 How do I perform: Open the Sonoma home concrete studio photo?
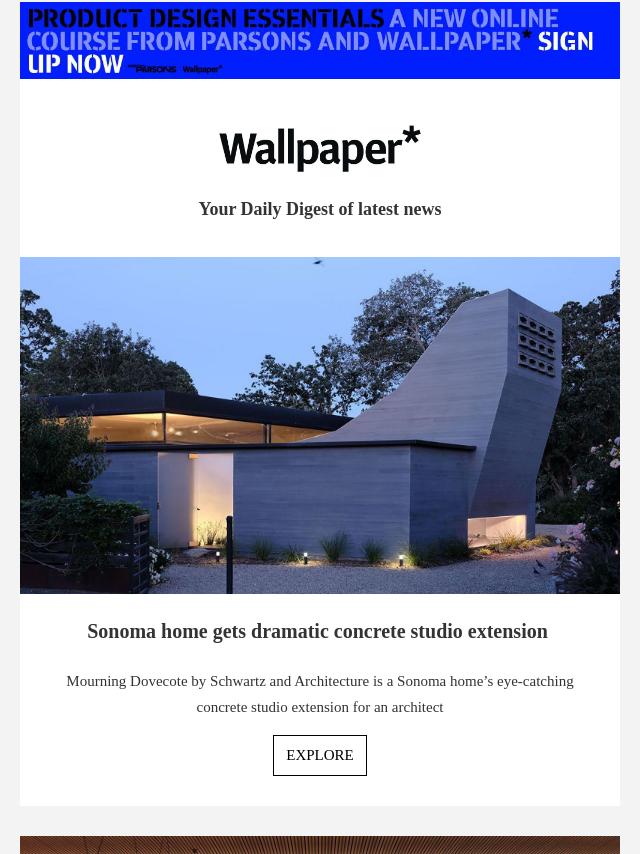pyautogui.click(x=320, y=425)
